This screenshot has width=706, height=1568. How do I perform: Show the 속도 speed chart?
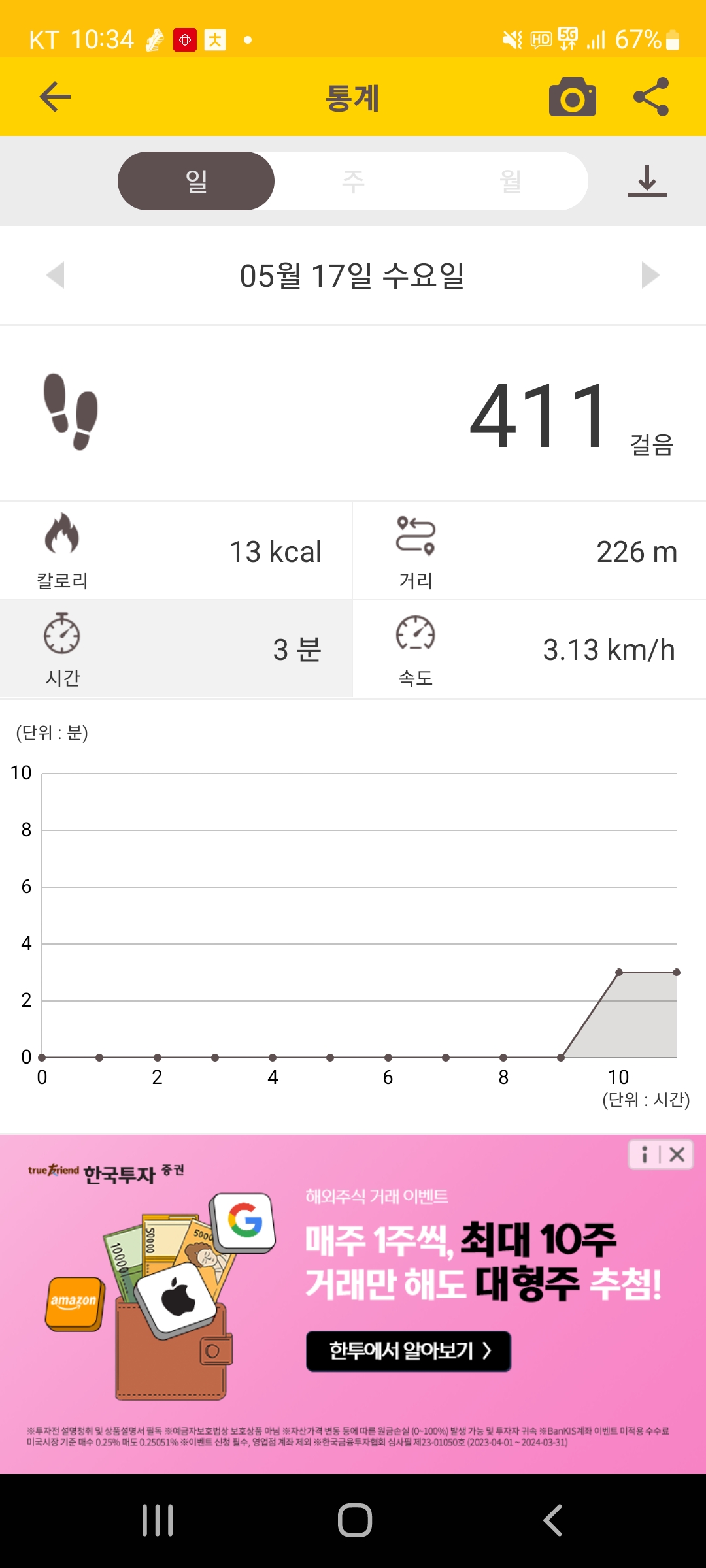point(529,649)
